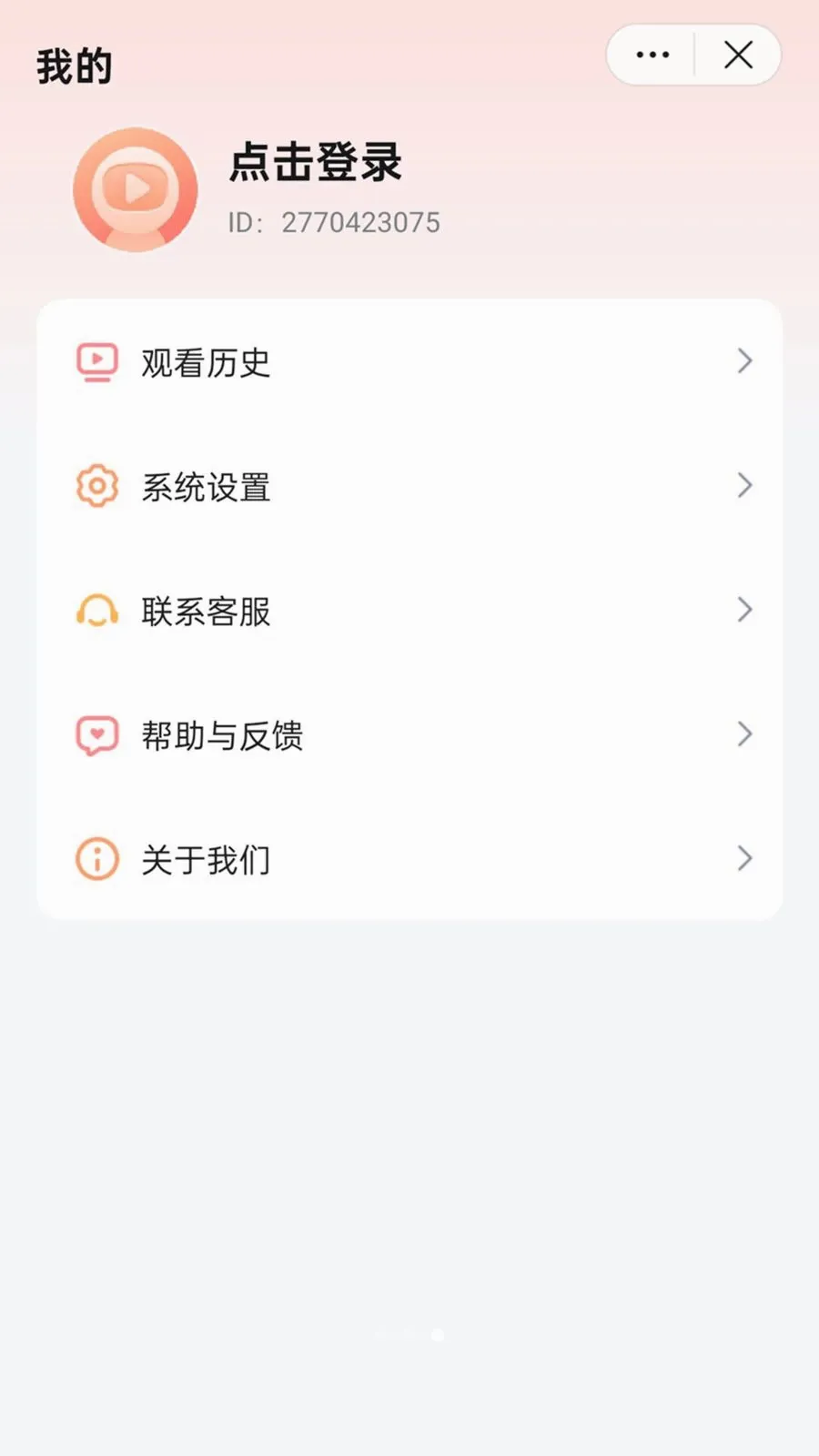Open 系统设置 system settings
The image size is (819, 1456).
(x=409, y=486)
